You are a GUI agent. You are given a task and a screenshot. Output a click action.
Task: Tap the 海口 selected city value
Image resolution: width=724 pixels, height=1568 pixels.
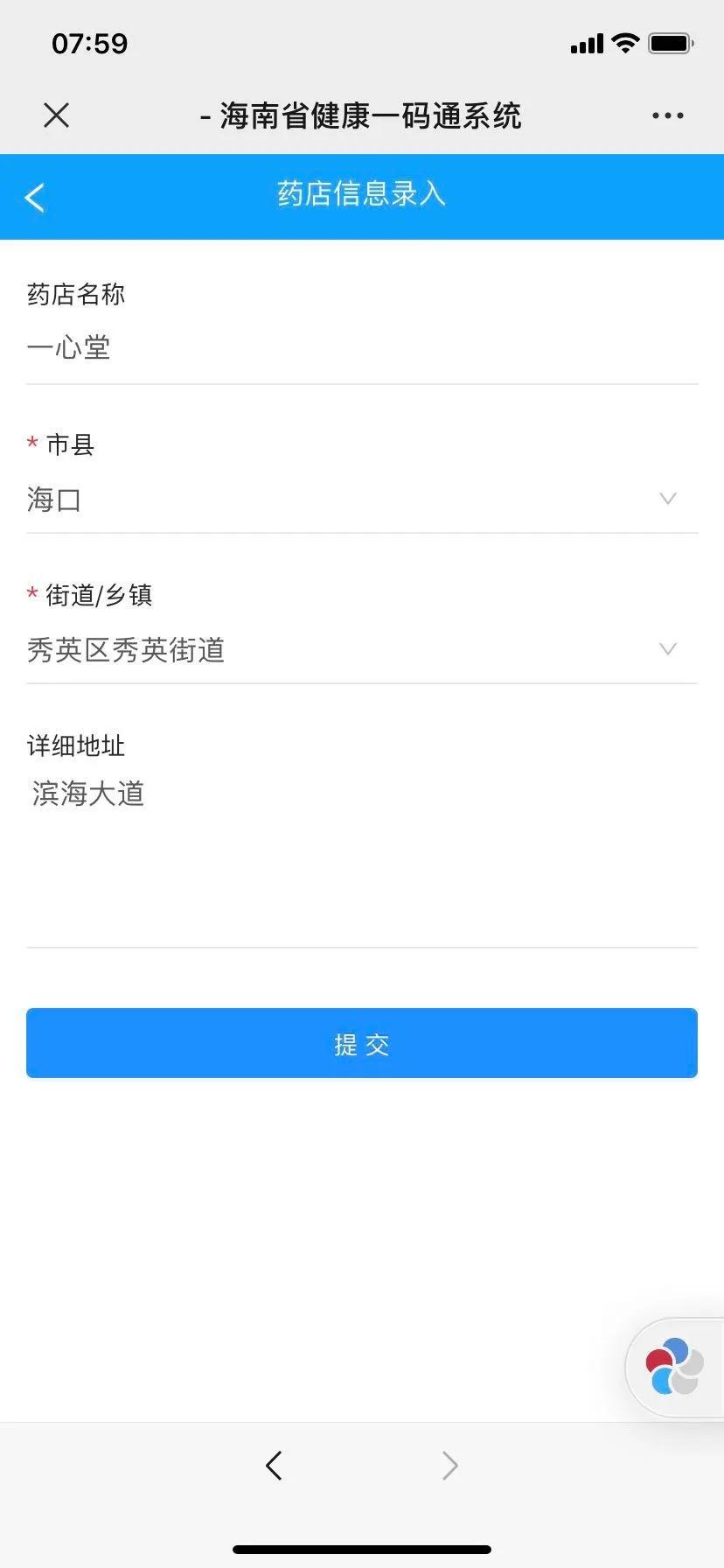tap(52, 499)
